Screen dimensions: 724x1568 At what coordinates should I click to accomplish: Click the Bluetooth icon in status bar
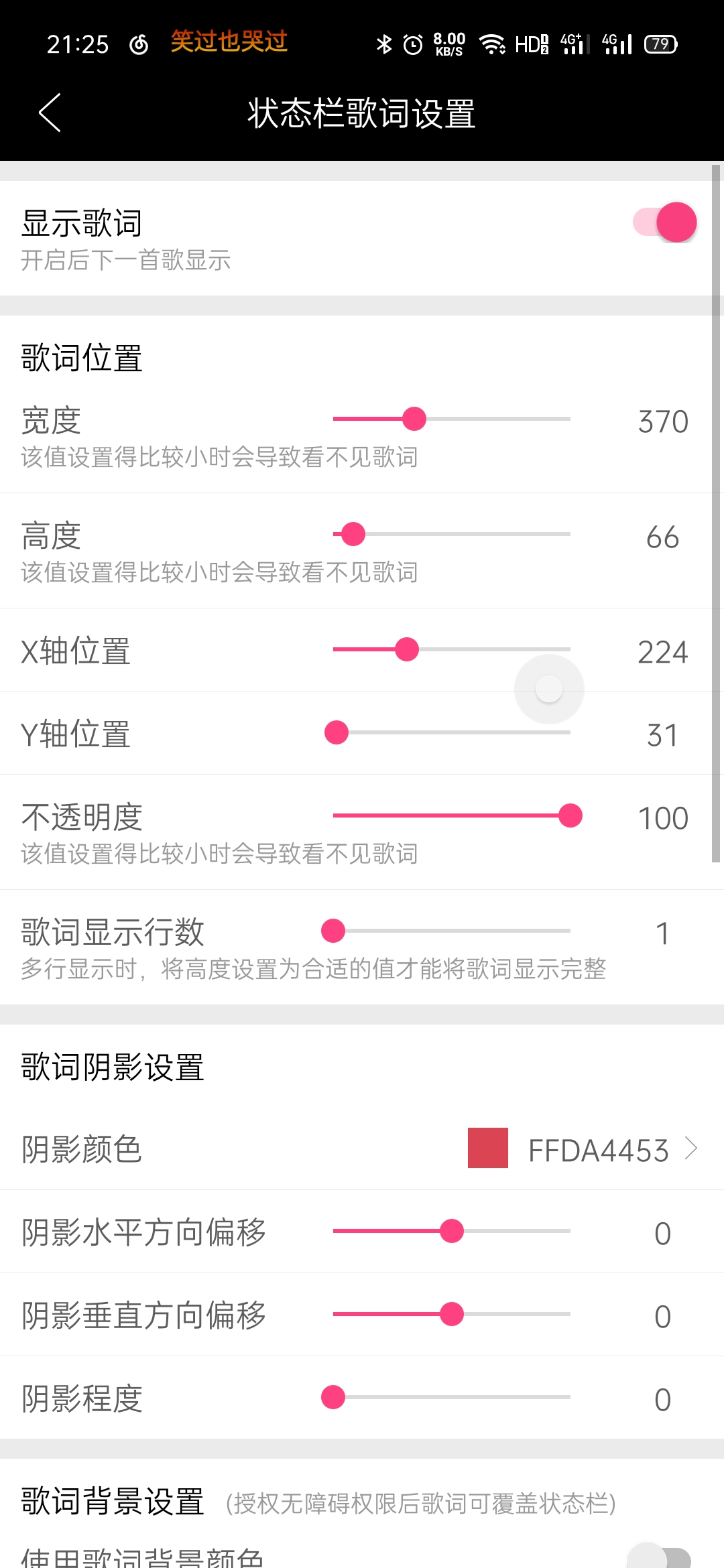point(385,44)
